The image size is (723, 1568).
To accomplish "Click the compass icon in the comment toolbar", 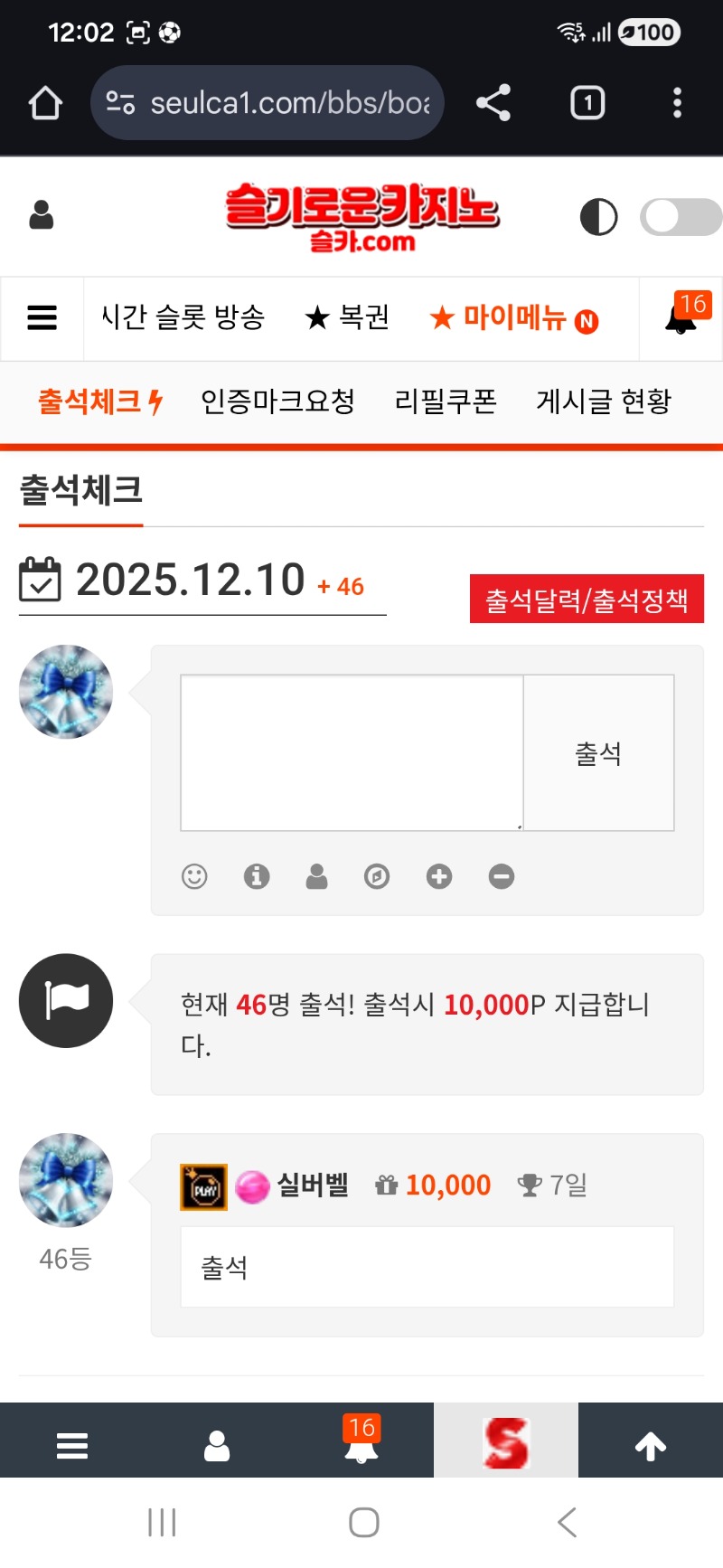I will tap(377, 876).
